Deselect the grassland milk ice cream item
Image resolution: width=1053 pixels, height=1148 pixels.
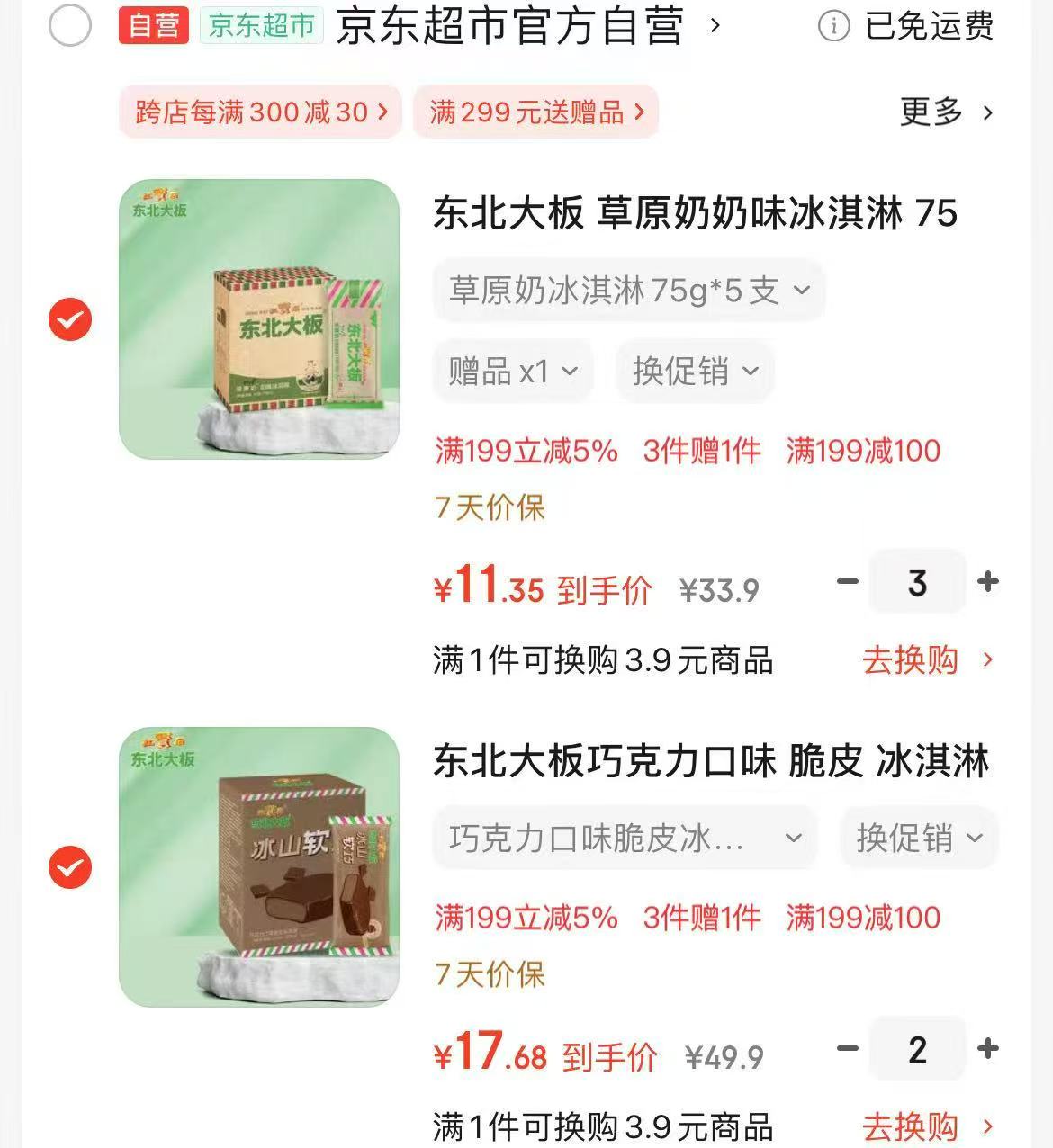(x=68, y=318)
